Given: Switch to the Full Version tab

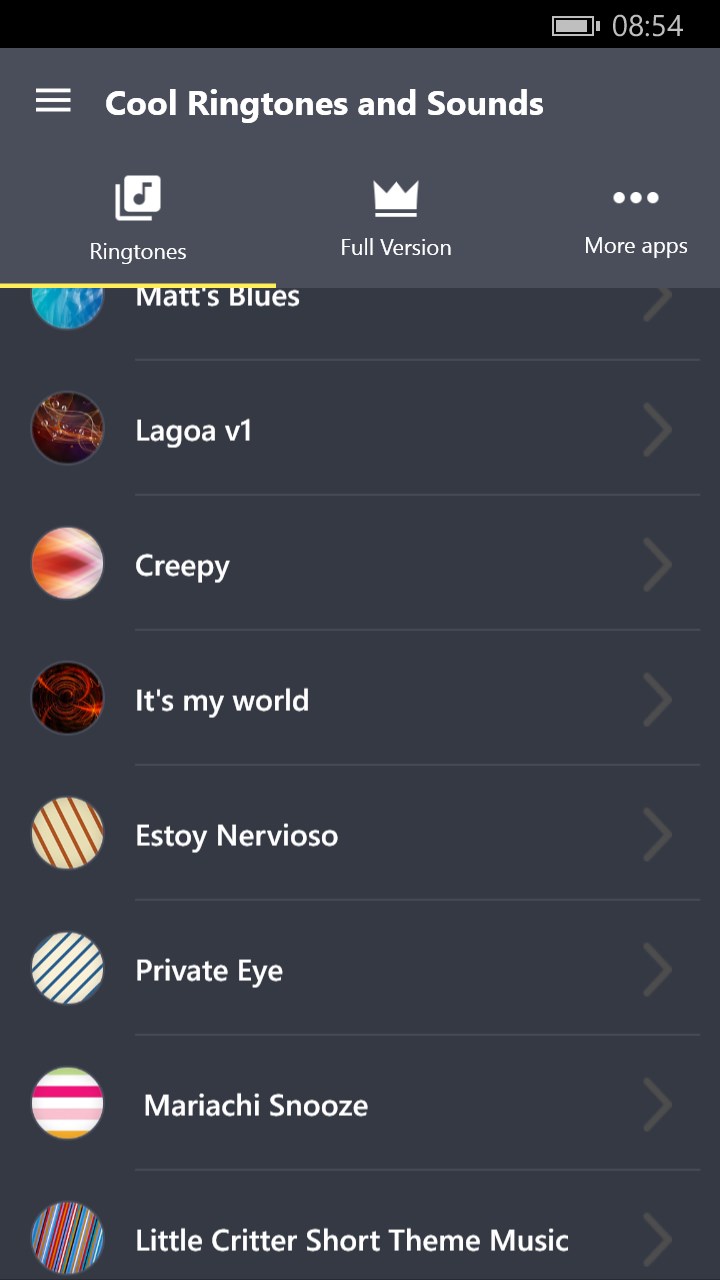Looking at the screenshot, I should click(395, 220).
